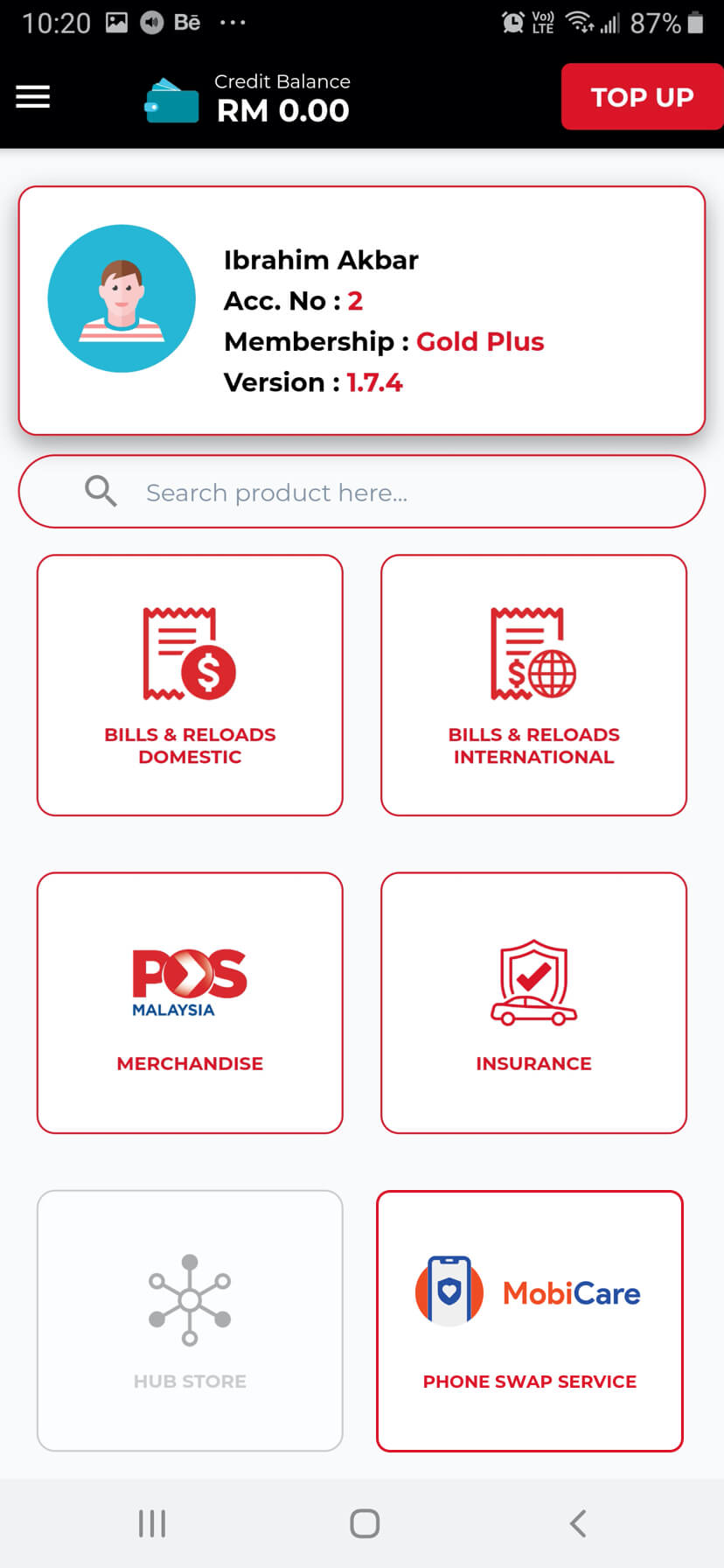Go back with the system back button
This screenshot has height=1568, width=724.
[577, 1523]
